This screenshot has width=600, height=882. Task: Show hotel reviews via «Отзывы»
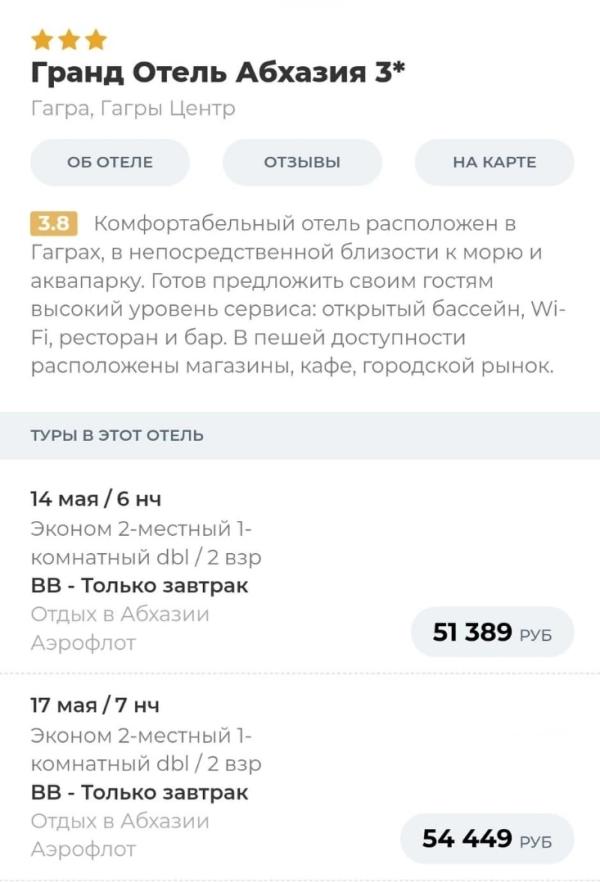[302, 162]
